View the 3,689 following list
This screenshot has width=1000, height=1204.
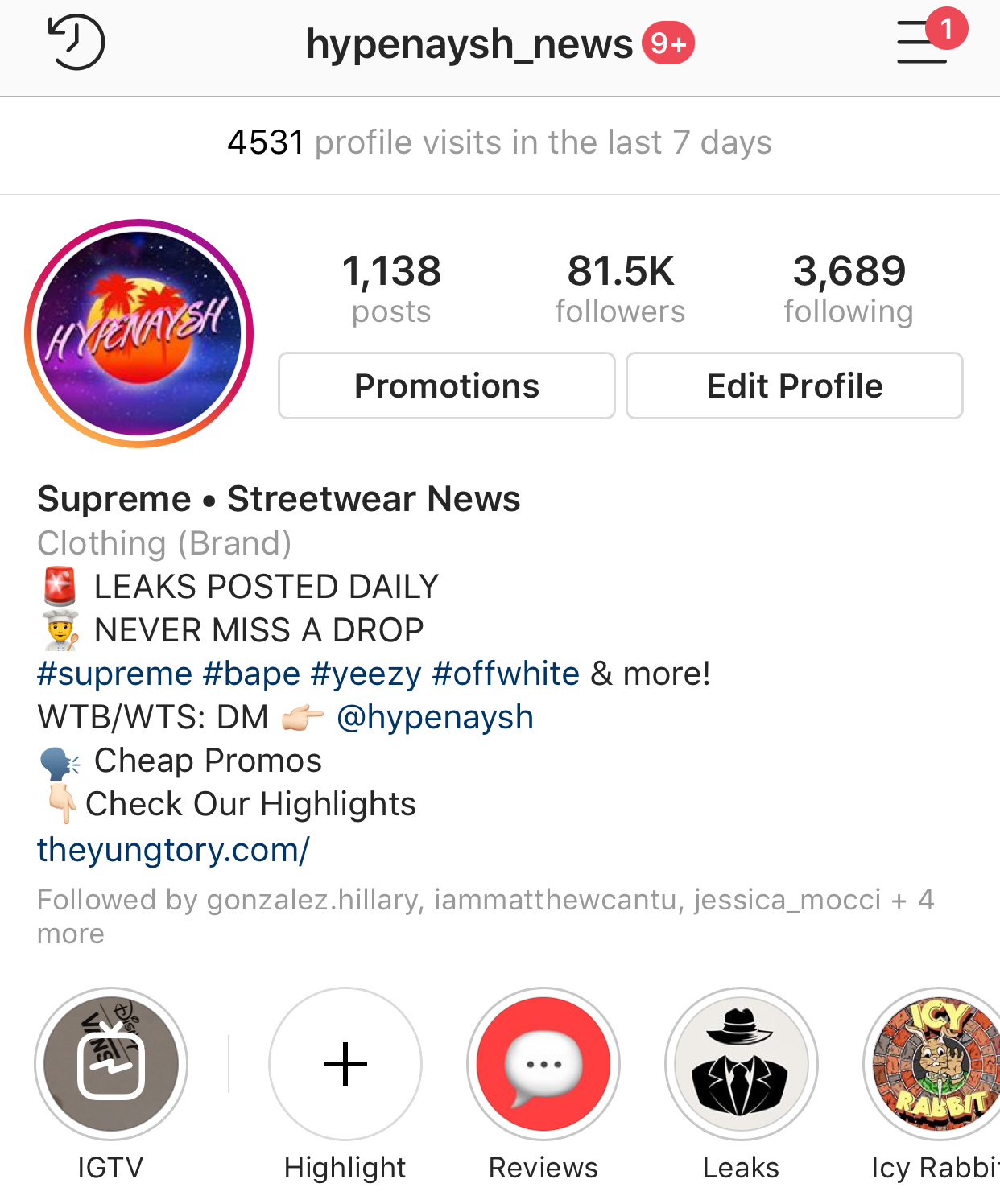[849, 288]
